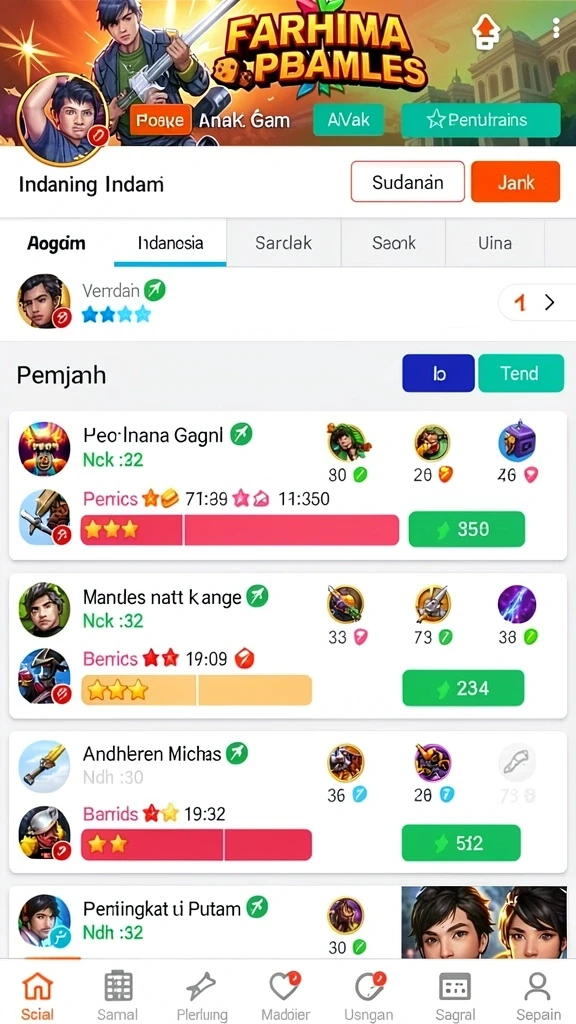Switch to the Seonk tab
The width and height of the screenshot is (576, 1024).
pyautogui.click(x=394, y=243)
